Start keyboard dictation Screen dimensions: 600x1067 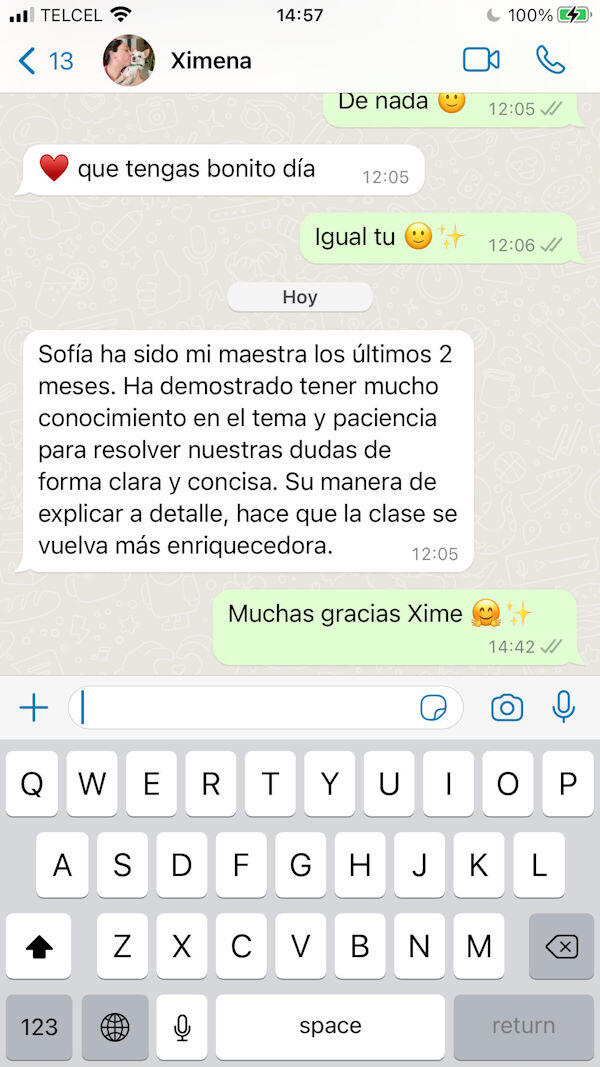(x=182, y=1027)
